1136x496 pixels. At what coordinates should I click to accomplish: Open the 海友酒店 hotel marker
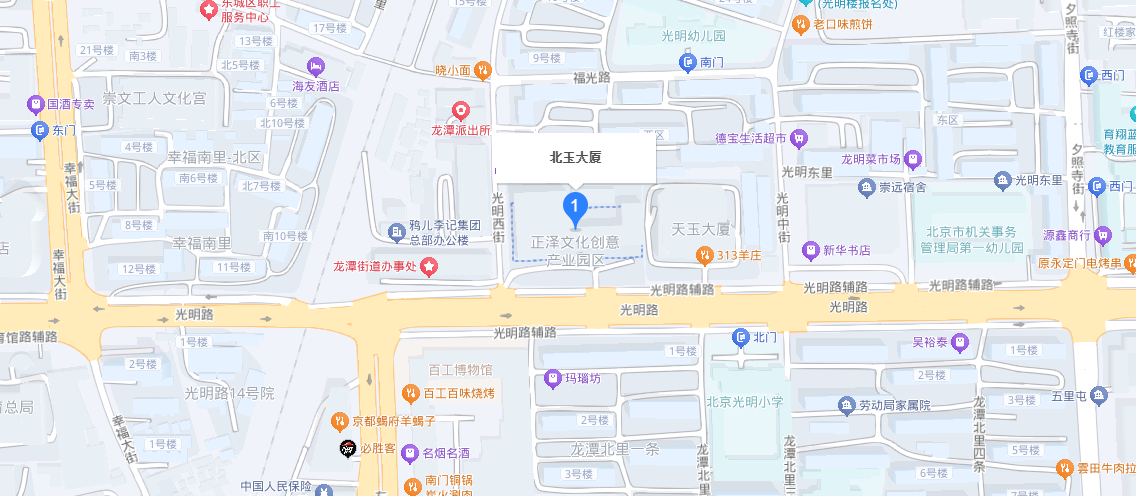tap(316, 66)
